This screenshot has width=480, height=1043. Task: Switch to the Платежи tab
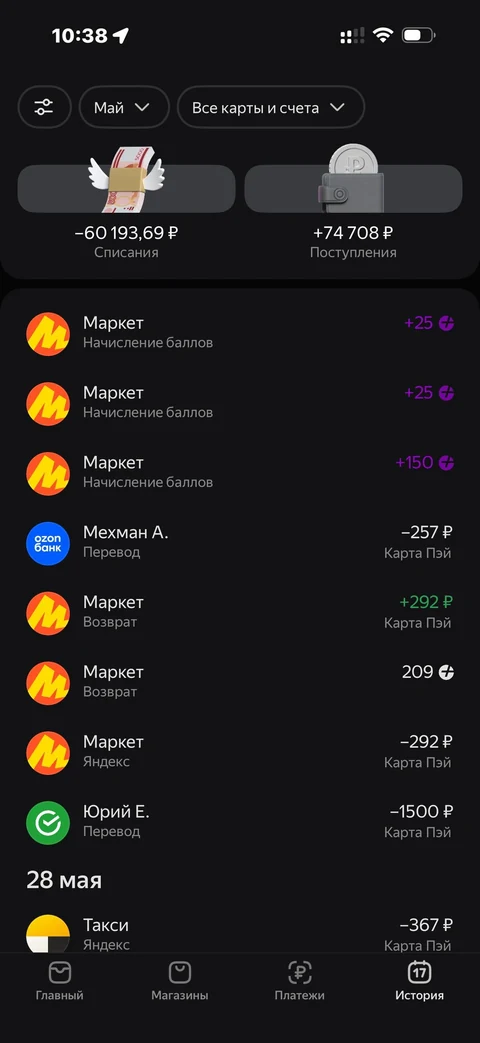[x=300, y=981]
